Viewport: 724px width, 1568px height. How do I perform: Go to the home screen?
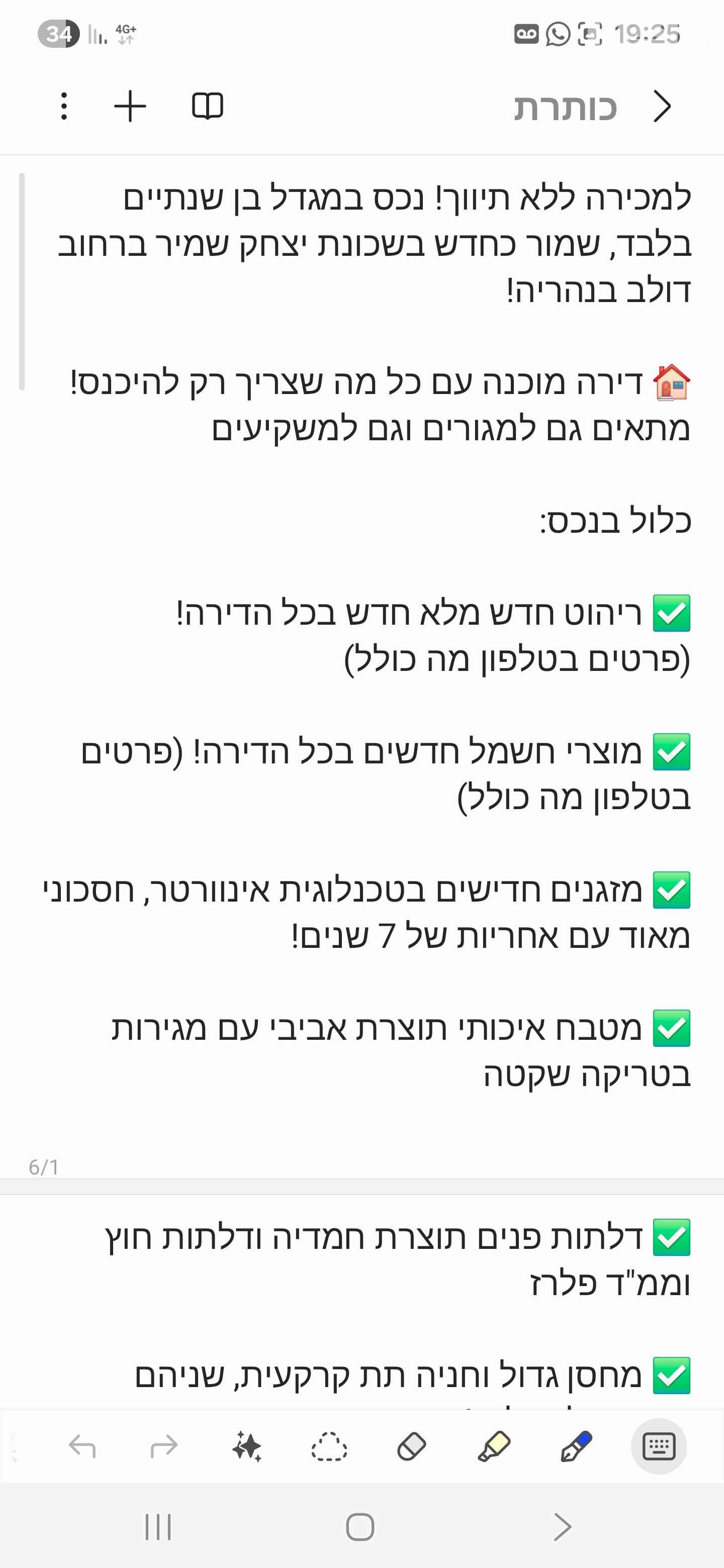360,1527
